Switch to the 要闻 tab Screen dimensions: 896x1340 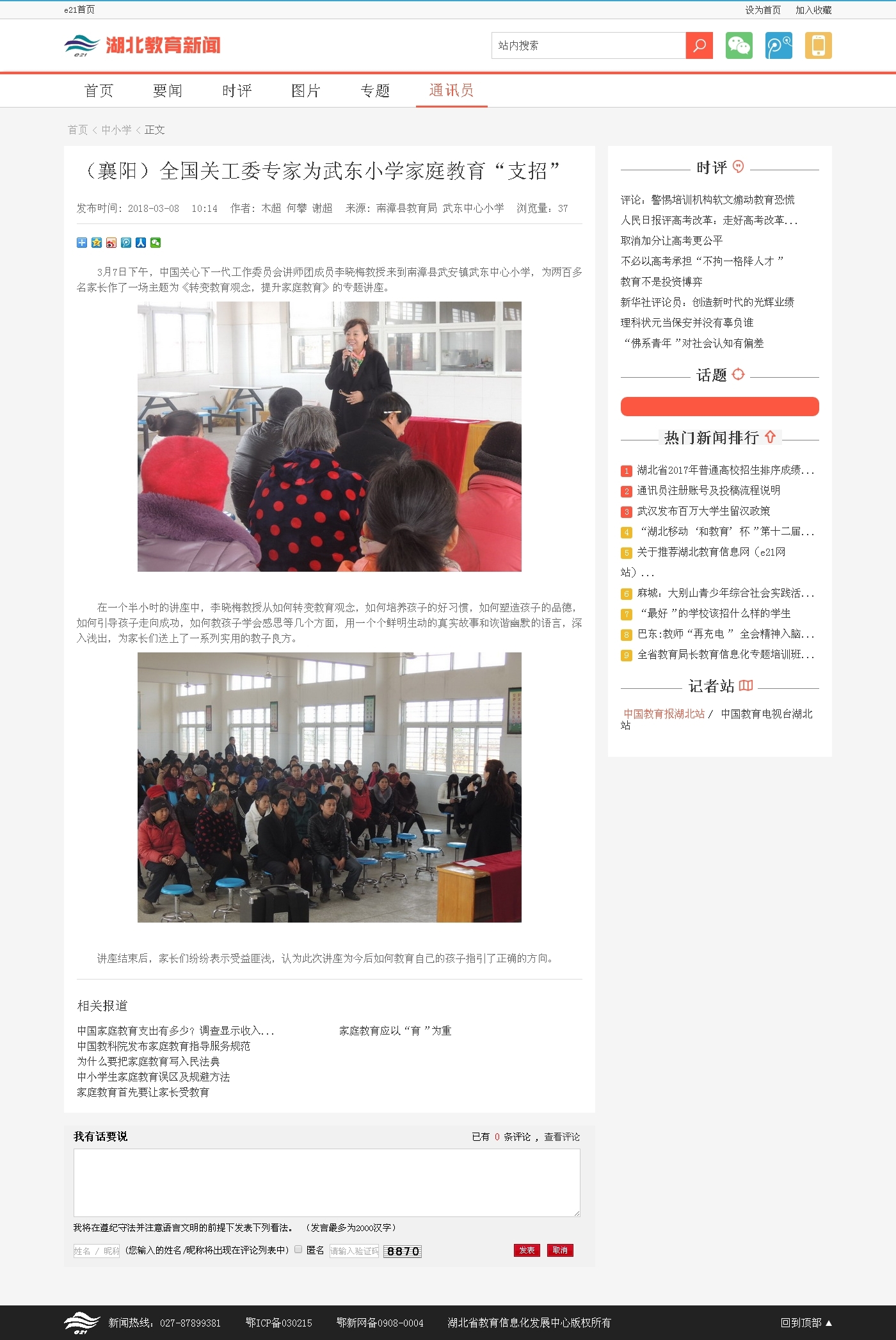(168, 91)
